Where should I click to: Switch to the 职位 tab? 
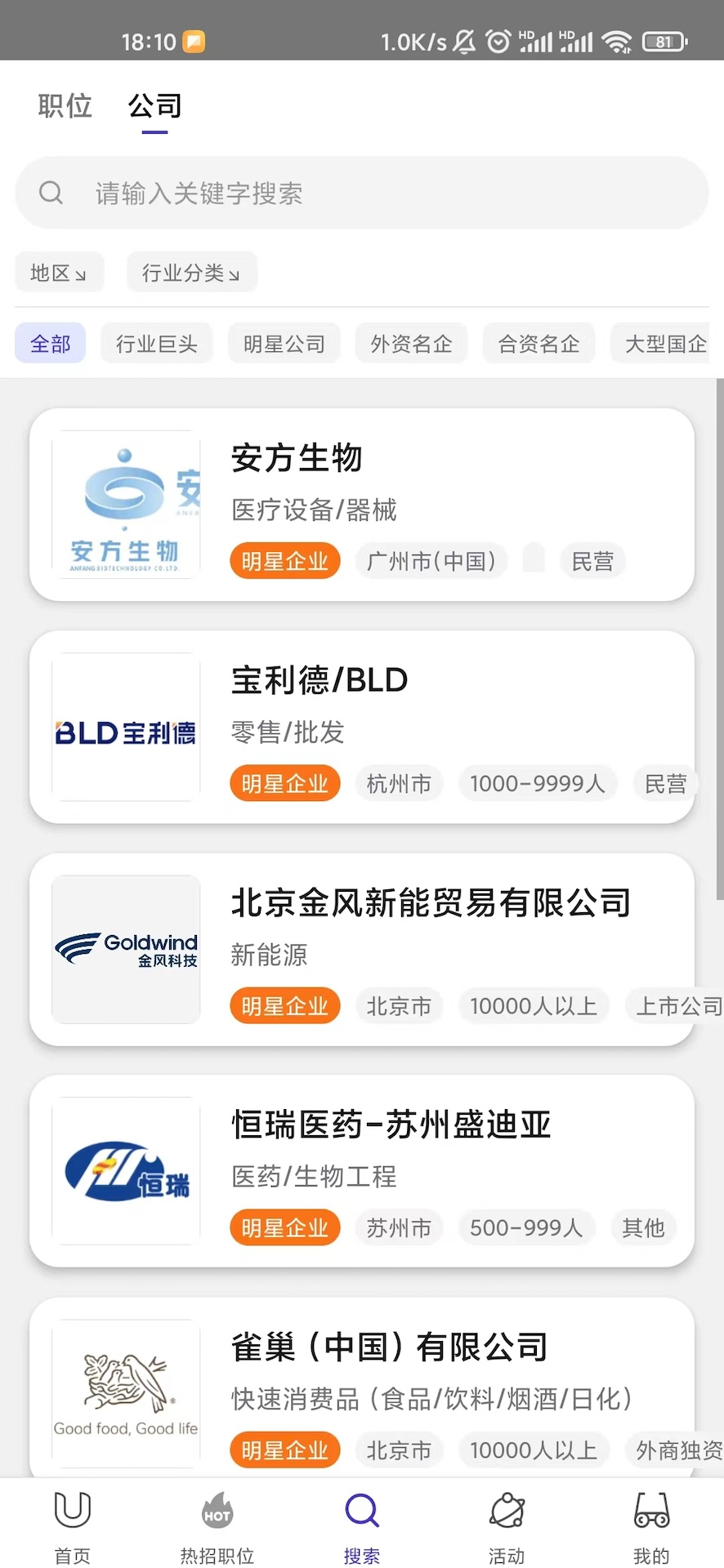point(65,105)
